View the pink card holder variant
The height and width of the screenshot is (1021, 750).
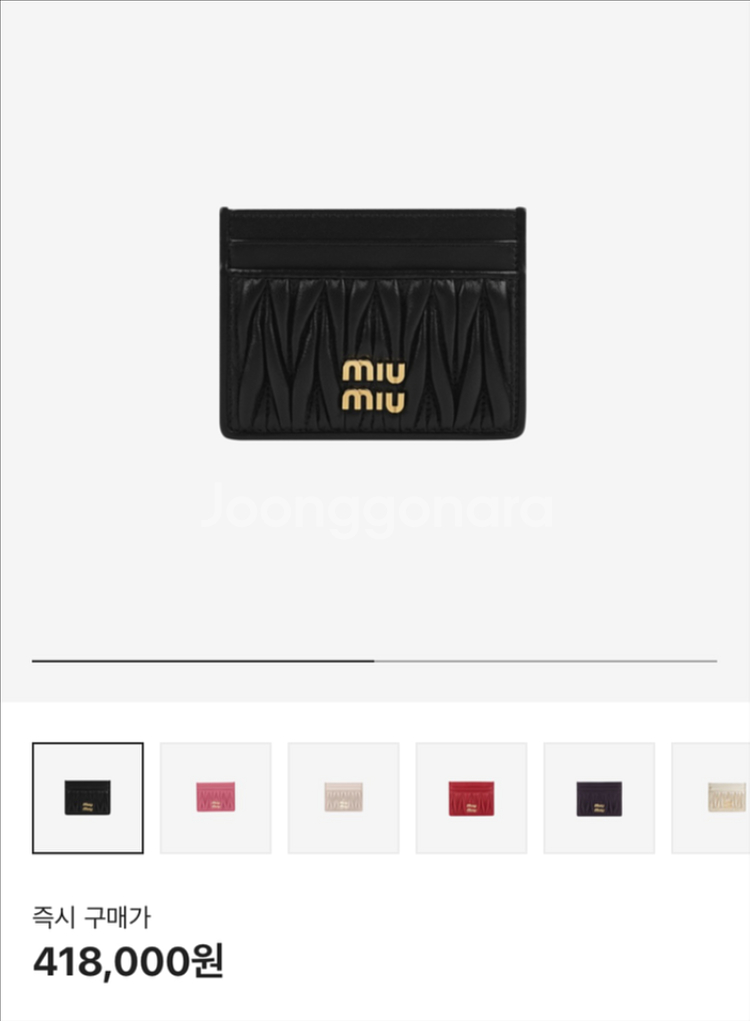215,798
